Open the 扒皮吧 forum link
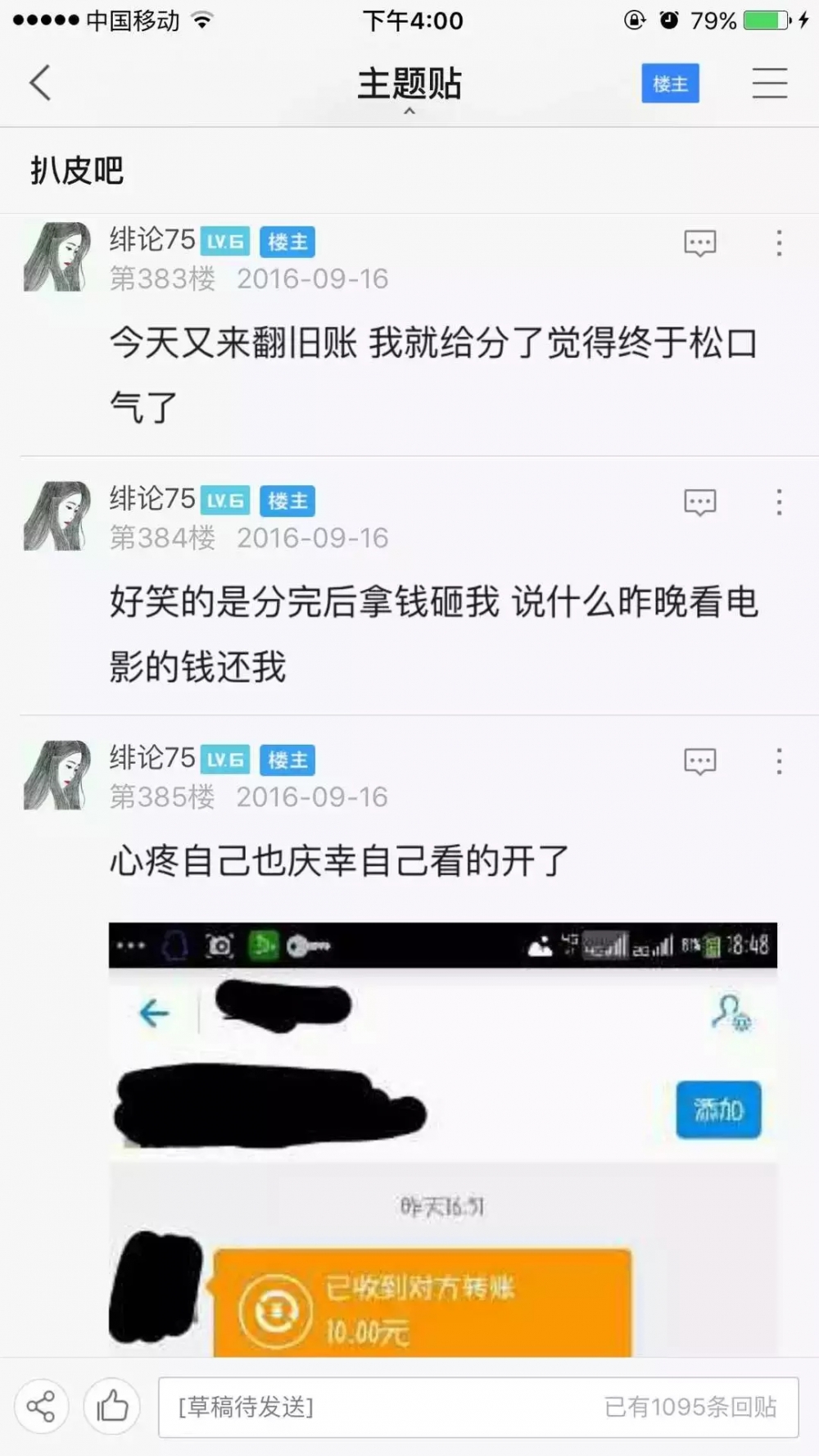Image resolution: width=819 pixels, height=1456 pixels. pos(77,170)
